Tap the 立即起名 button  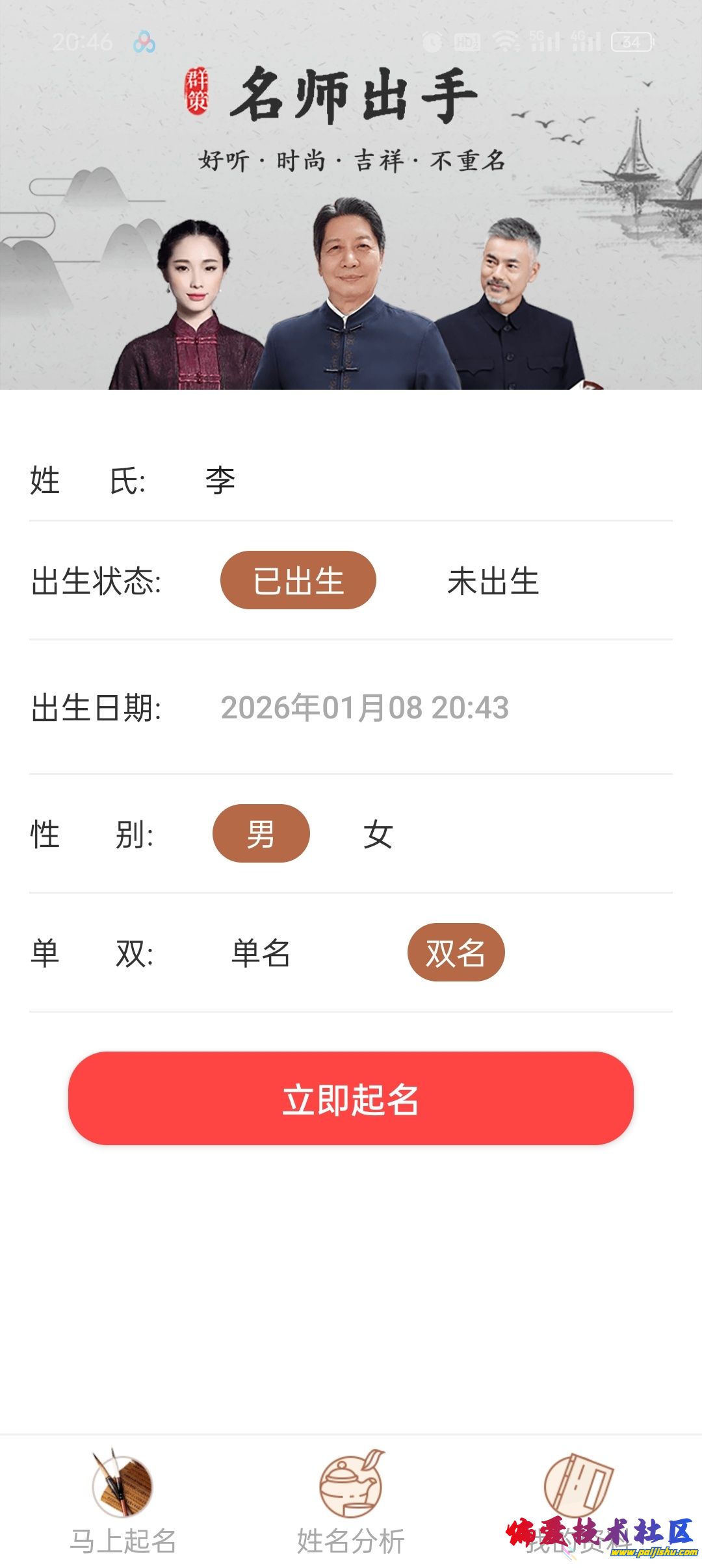pyautogui.click(x=351, y=1098)
